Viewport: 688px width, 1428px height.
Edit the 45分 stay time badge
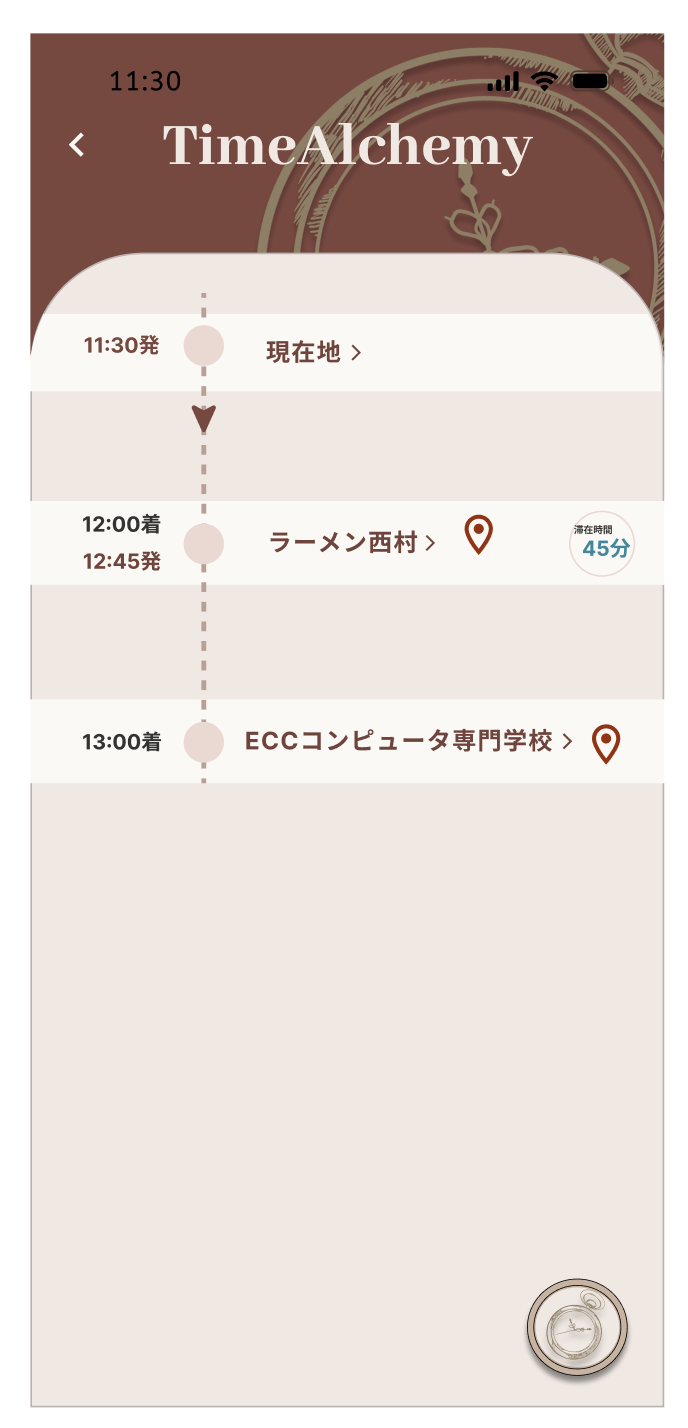coord(602,544)
